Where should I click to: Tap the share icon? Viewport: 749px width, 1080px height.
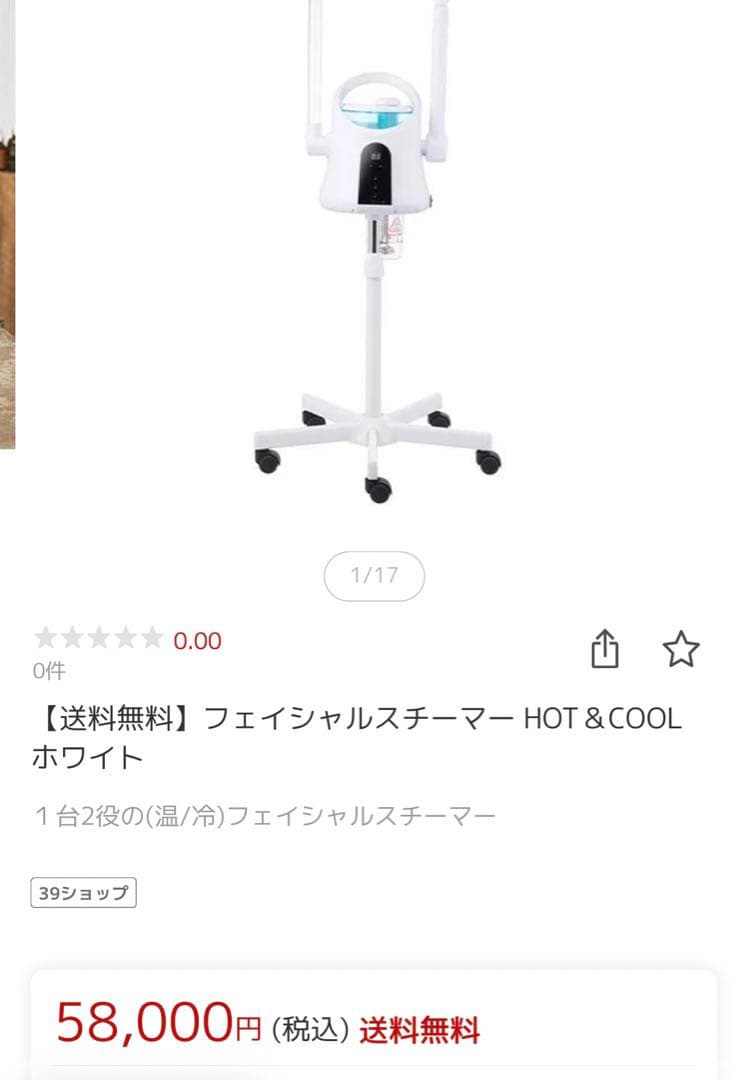[x=607, y=648]
